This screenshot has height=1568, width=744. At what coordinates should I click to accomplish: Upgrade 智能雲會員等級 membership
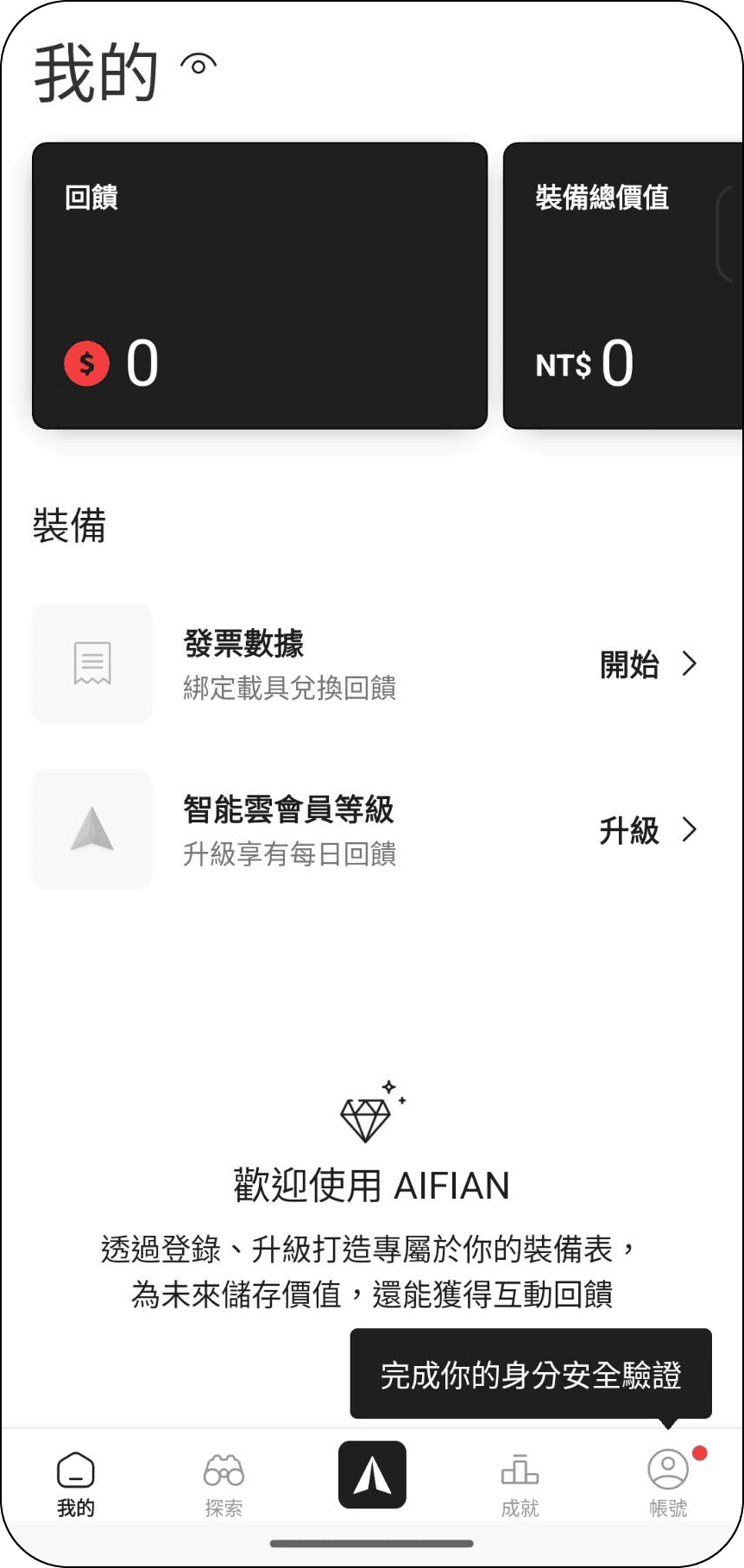pyautogui.click(x=647, y=830)
